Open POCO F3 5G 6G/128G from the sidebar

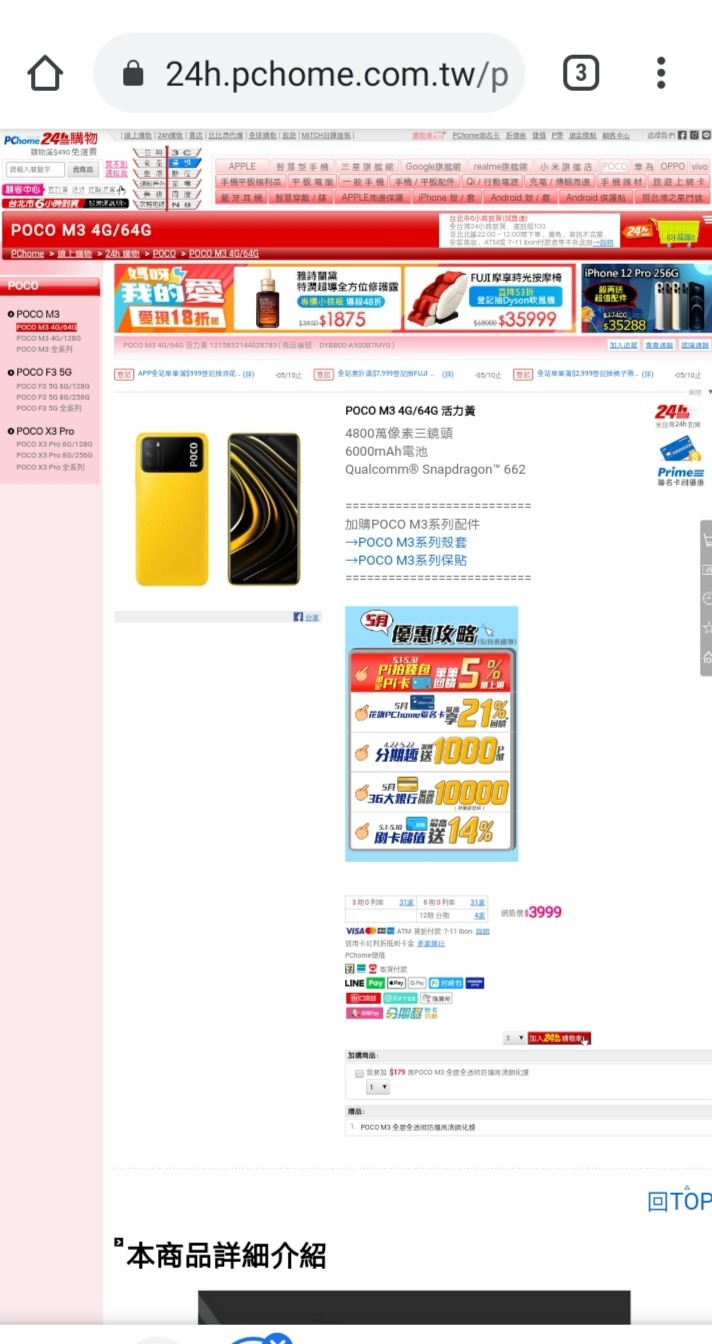54,385
